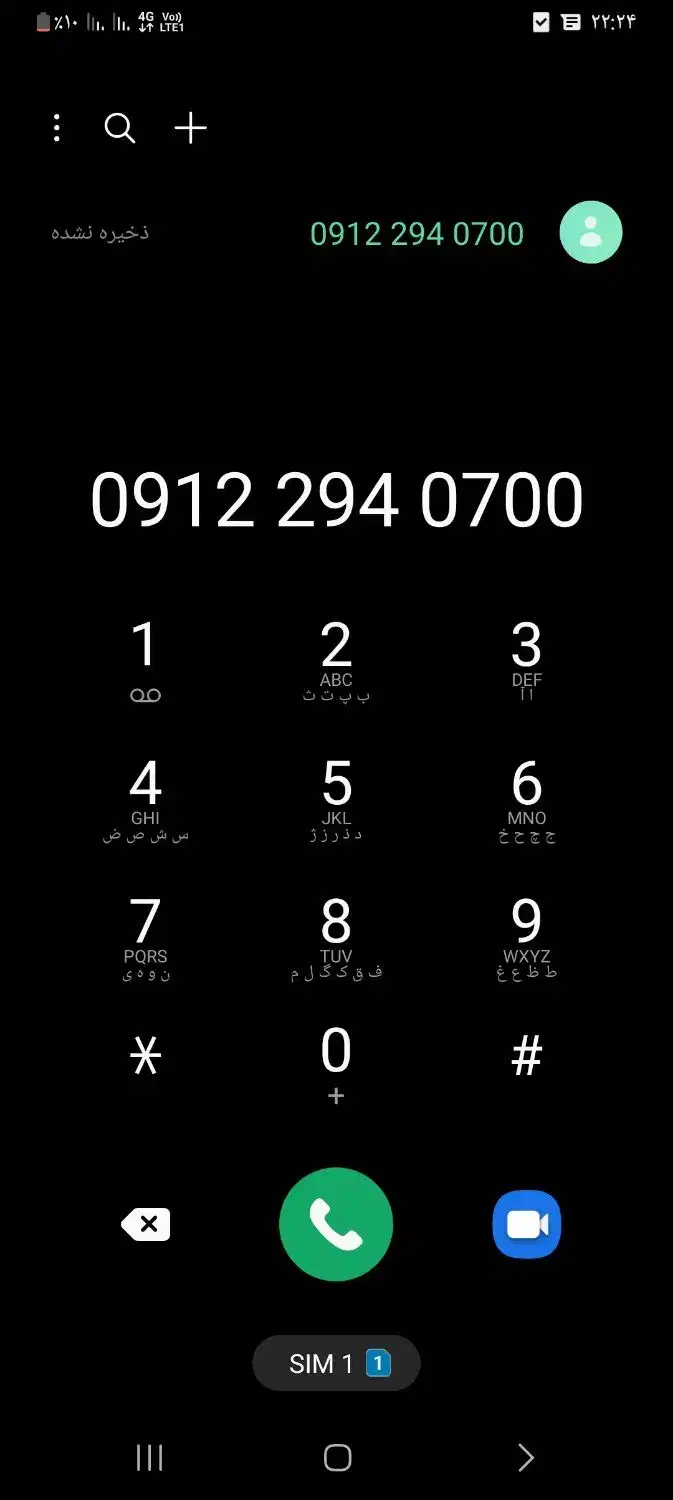Add number to contacts via plus icon
This screenshot has height=1500, width=673.
[190, 128]
